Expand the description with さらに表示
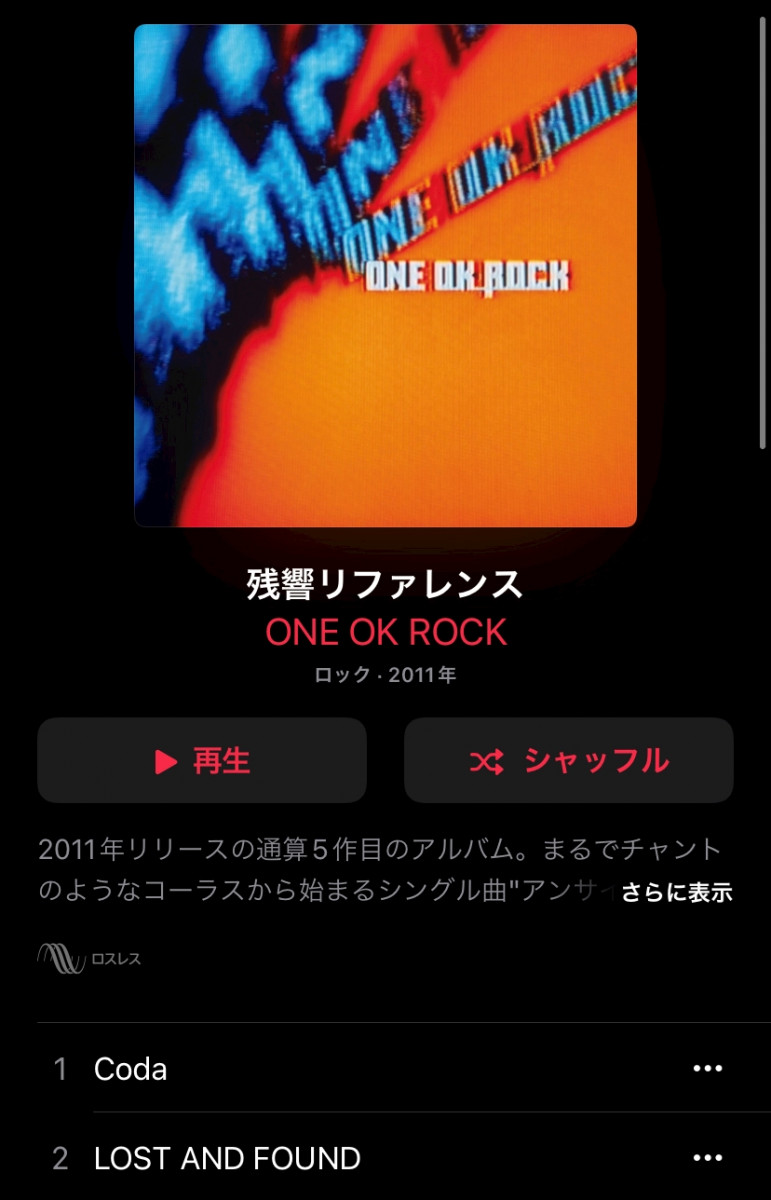The image size is (771, 1200). pyautogui.click(x=677, y=892)
